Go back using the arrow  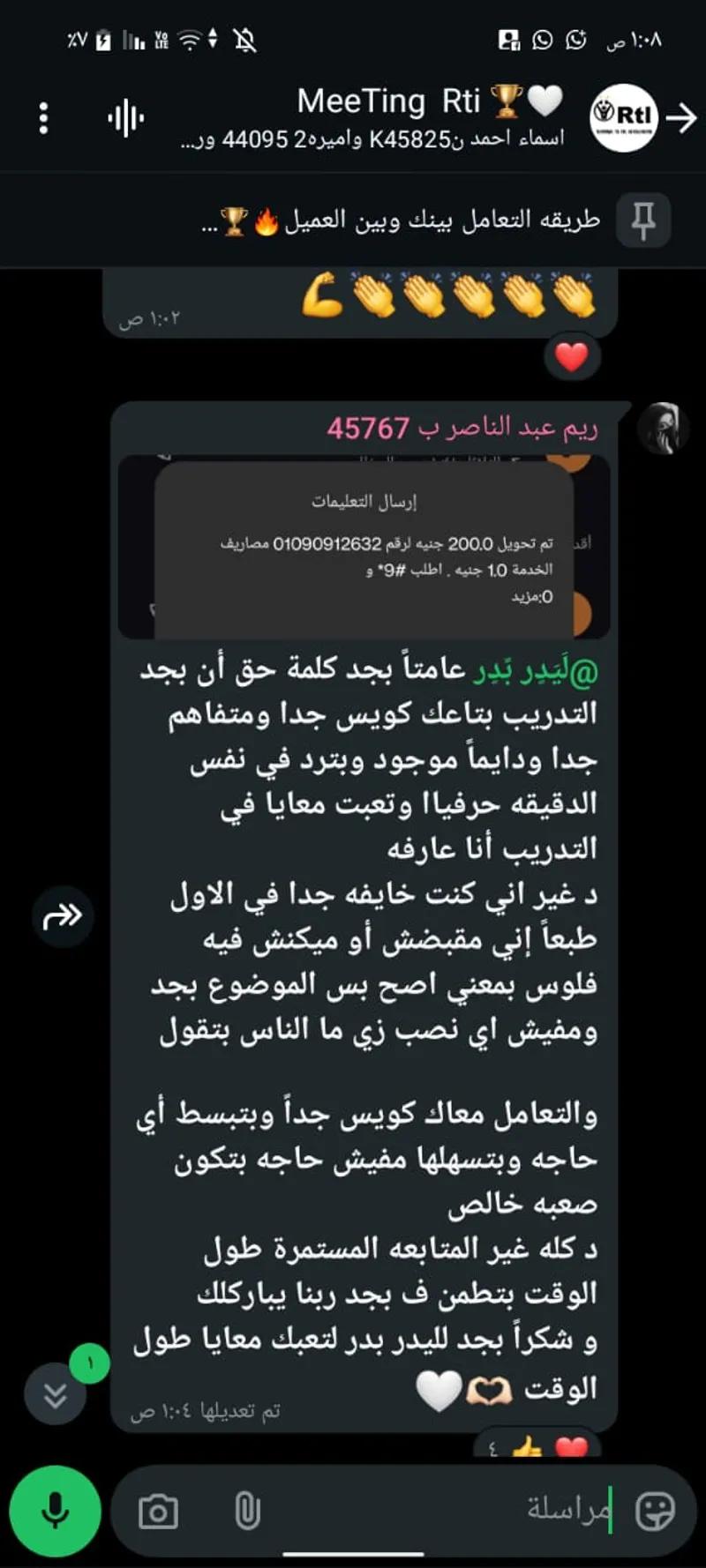coord(681,118)
